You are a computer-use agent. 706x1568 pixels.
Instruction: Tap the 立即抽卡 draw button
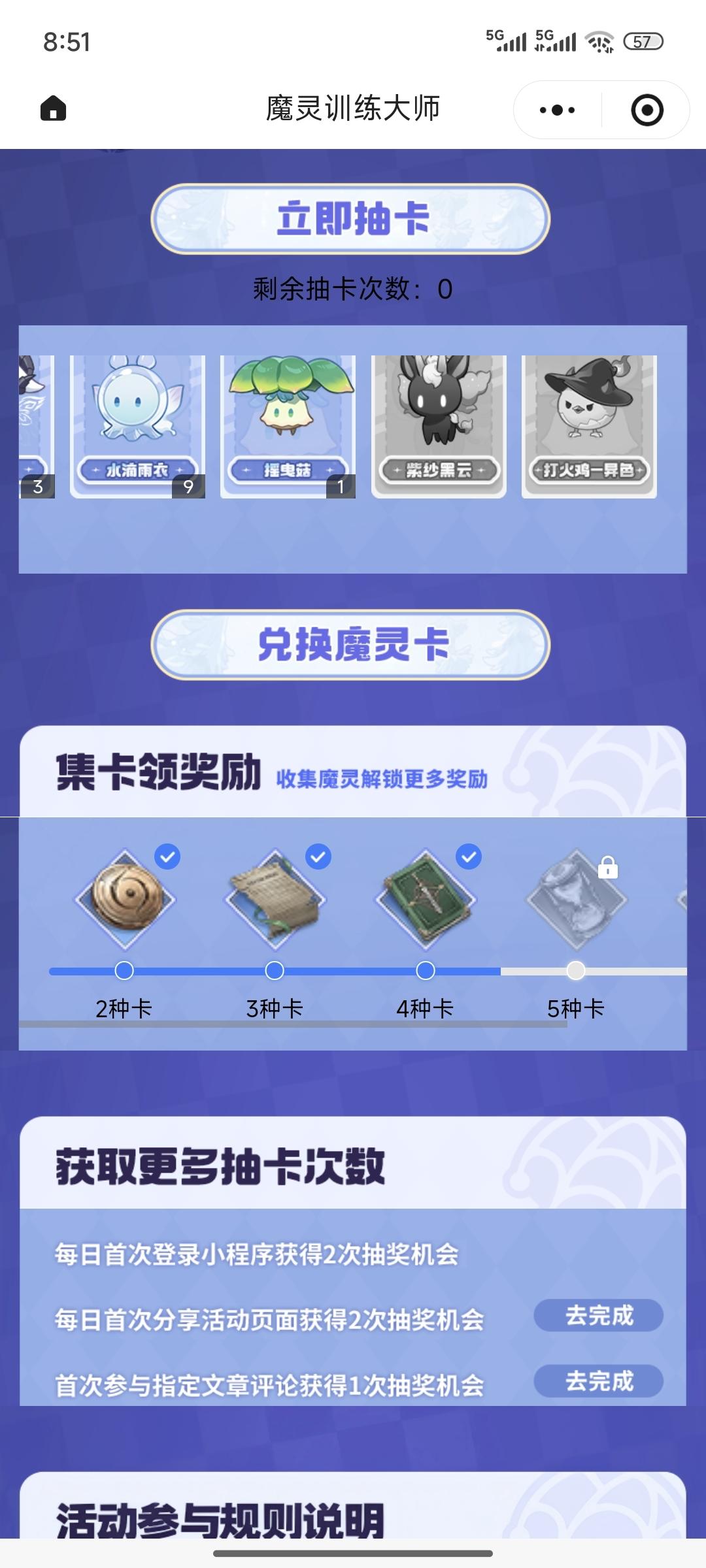point(350,219)
